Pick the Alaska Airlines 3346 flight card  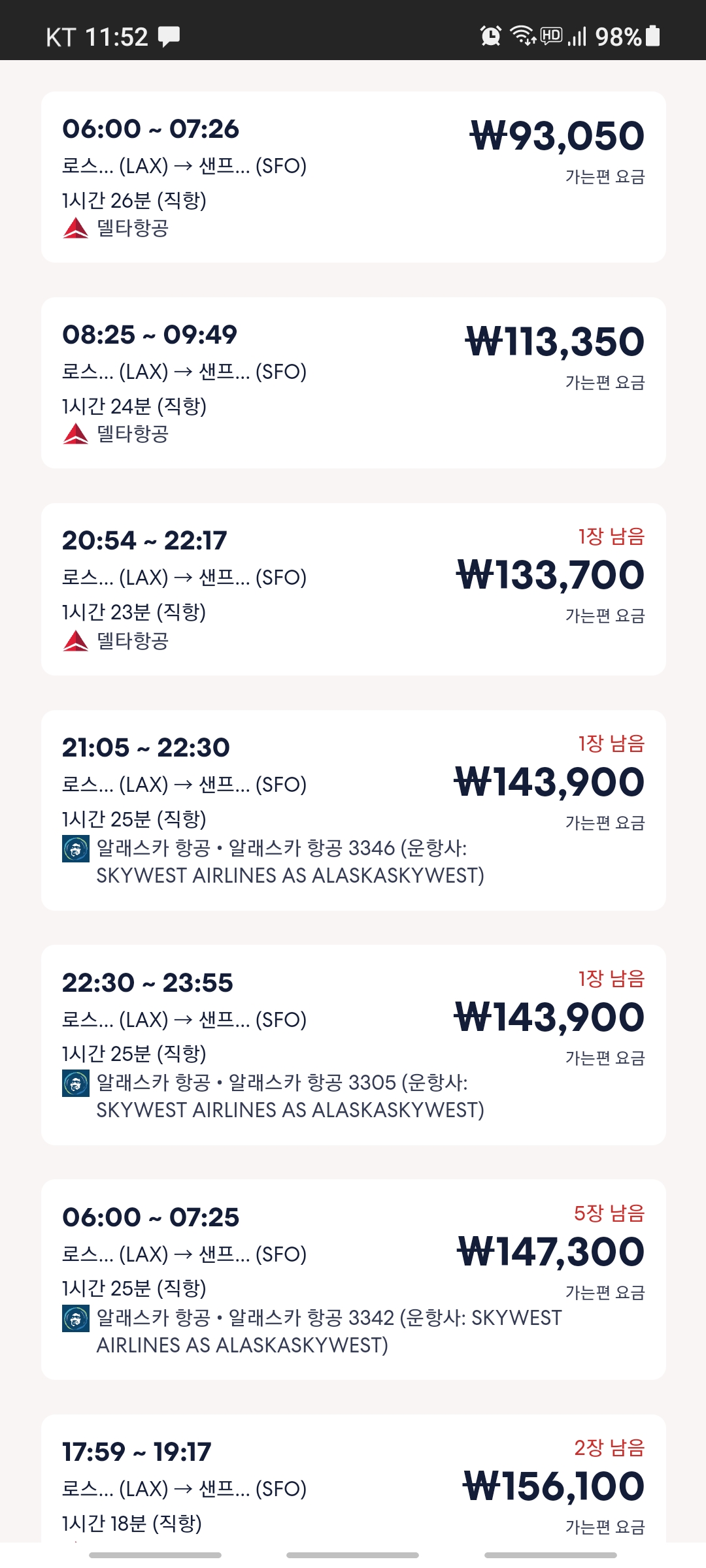coord(353,810)
